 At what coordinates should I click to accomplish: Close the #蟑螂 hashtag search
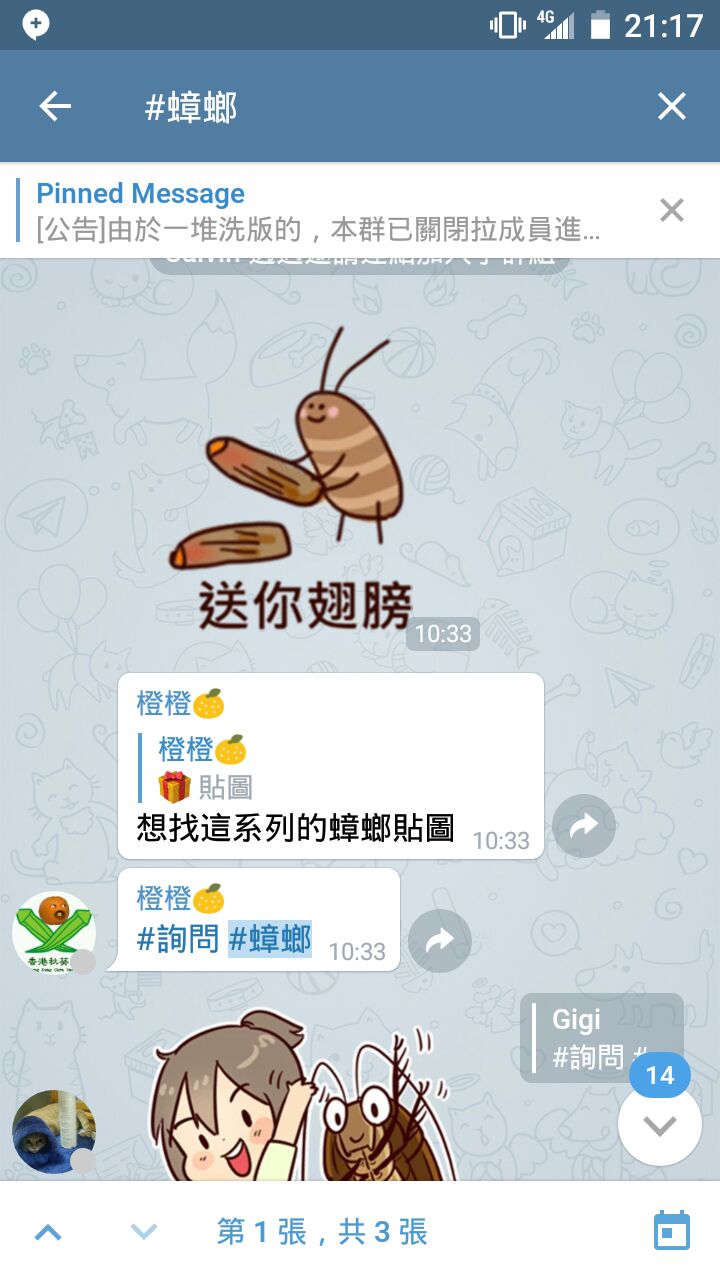(x=671, y=107)
